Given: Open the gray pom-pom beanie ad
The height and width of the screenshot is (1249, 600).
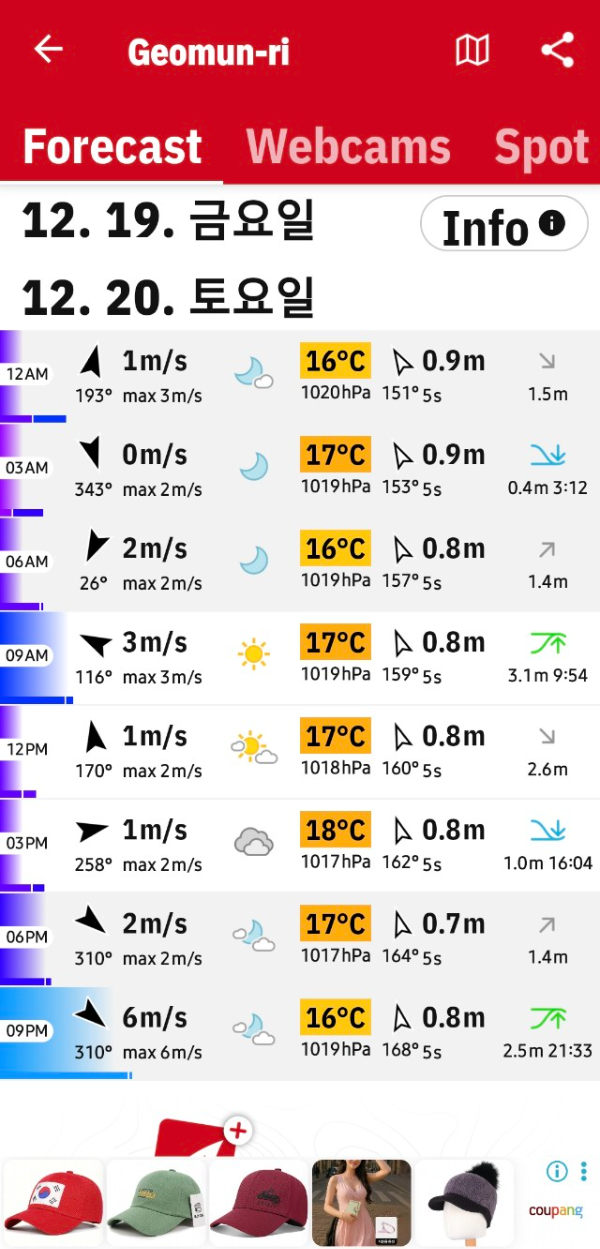Looking at the screenshot, I should coord(464,1203).
